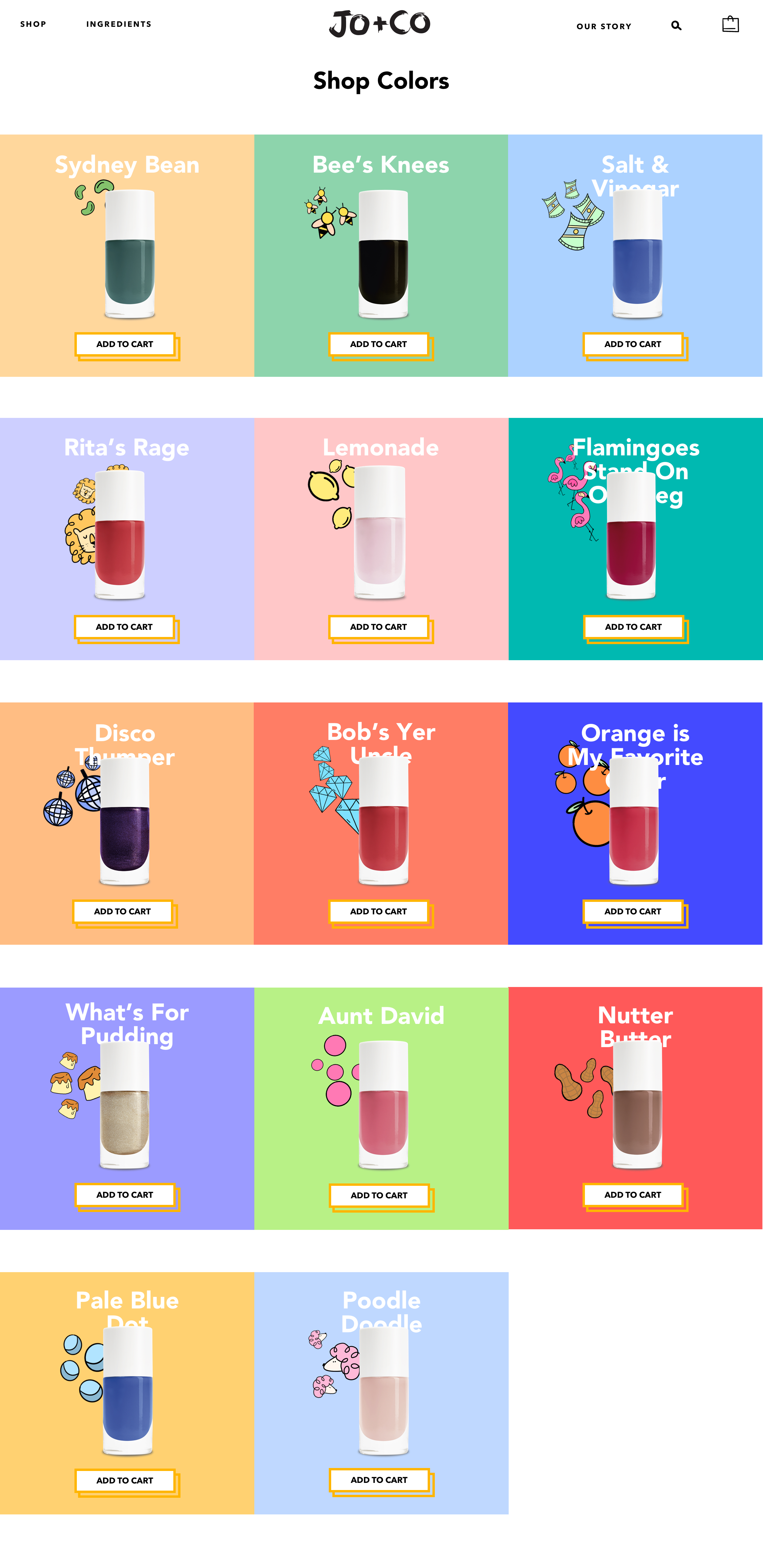
Task: Add Bob's Yer Uncle to cart
Action: point(379,911)
